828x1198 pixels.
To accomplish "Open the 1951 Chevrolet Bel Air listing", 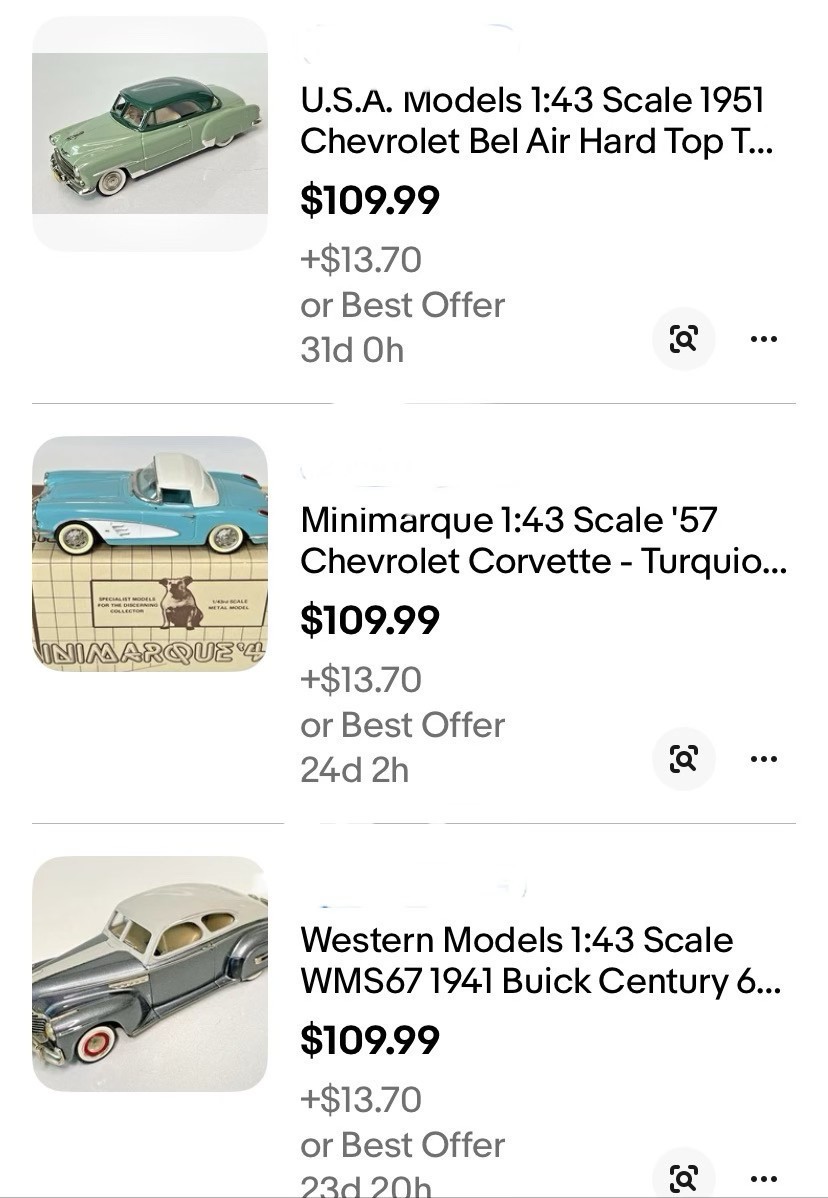I will tap(532, 121).
